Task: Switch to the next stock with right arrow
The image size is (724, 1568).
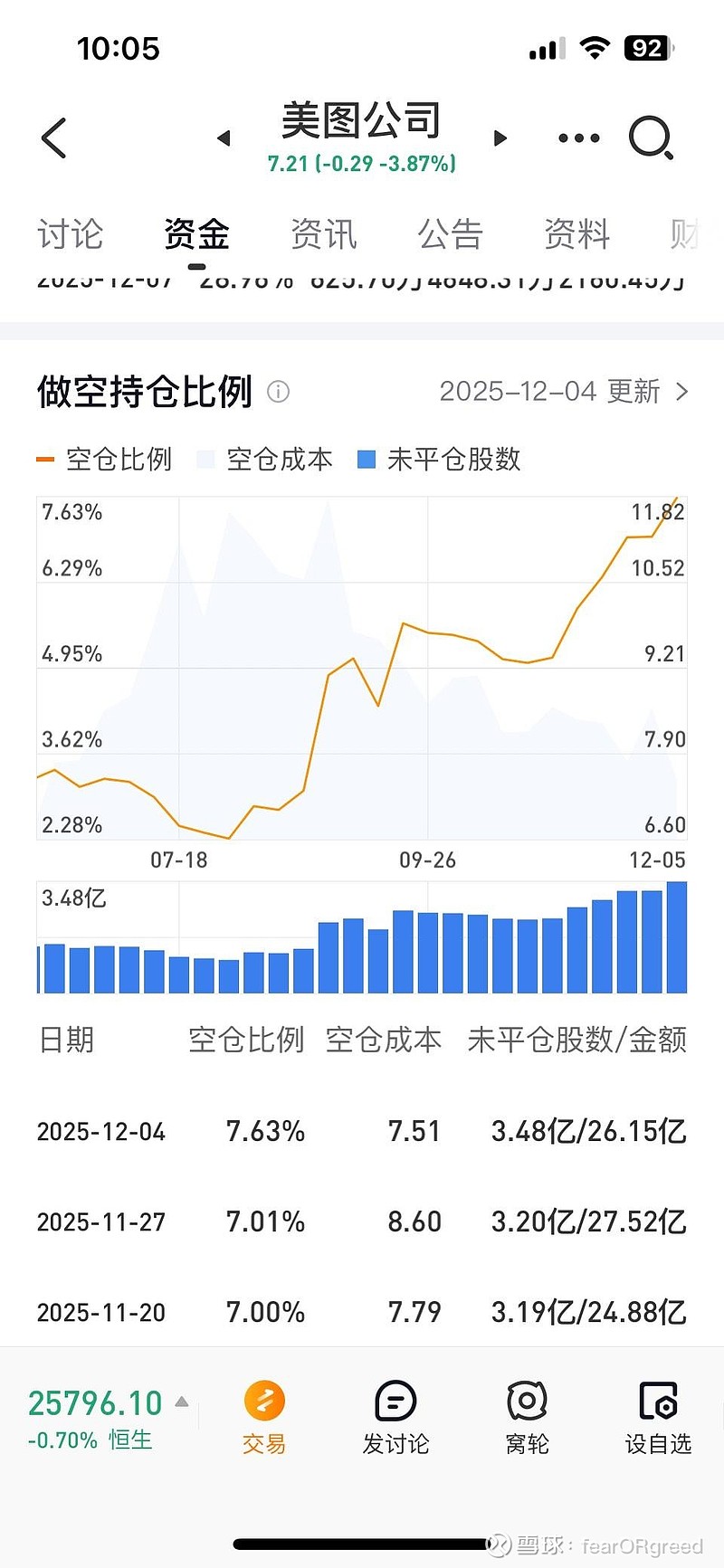Action: 500,138
